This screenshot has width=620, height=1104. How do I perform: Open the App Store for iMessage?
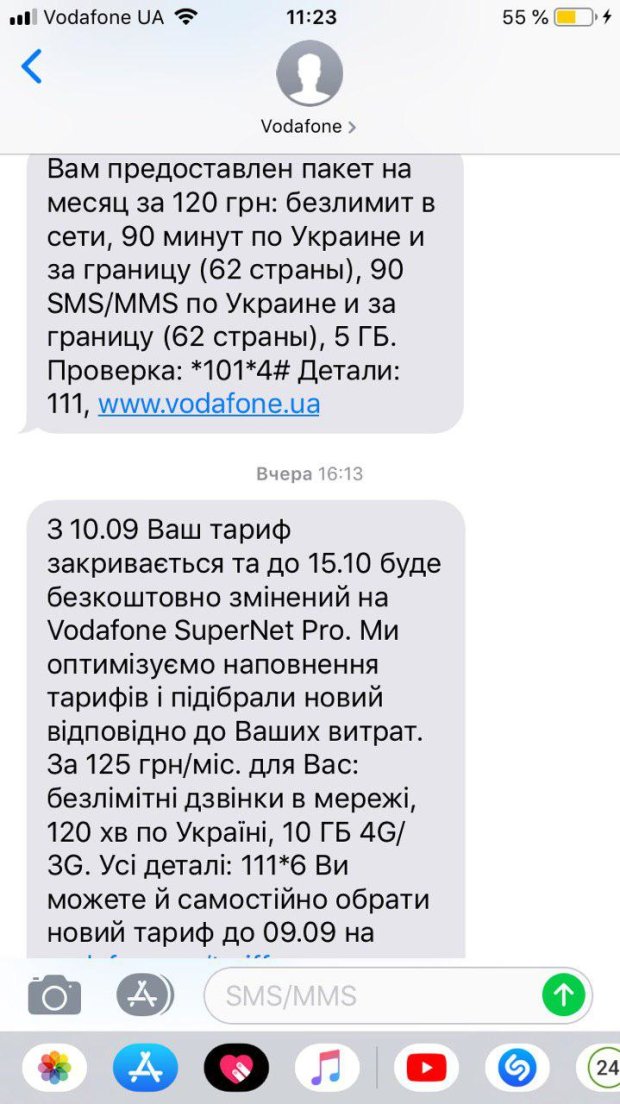point(145,1068)
